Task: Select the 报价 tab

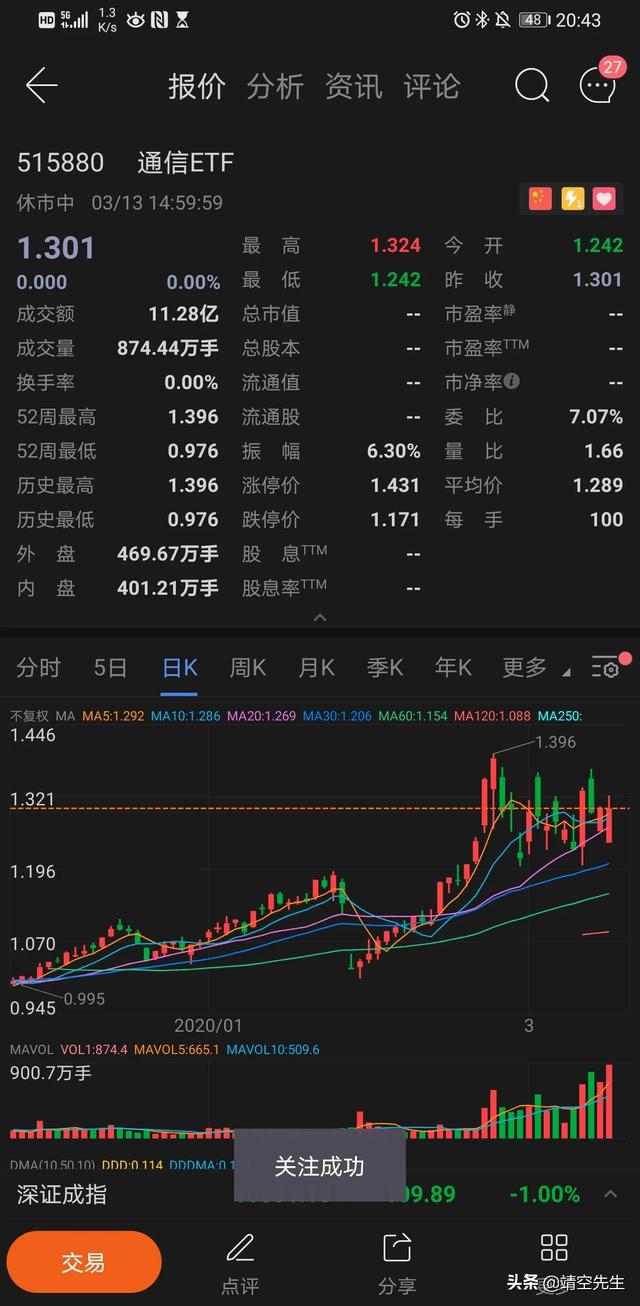Action: click(197, 87)
